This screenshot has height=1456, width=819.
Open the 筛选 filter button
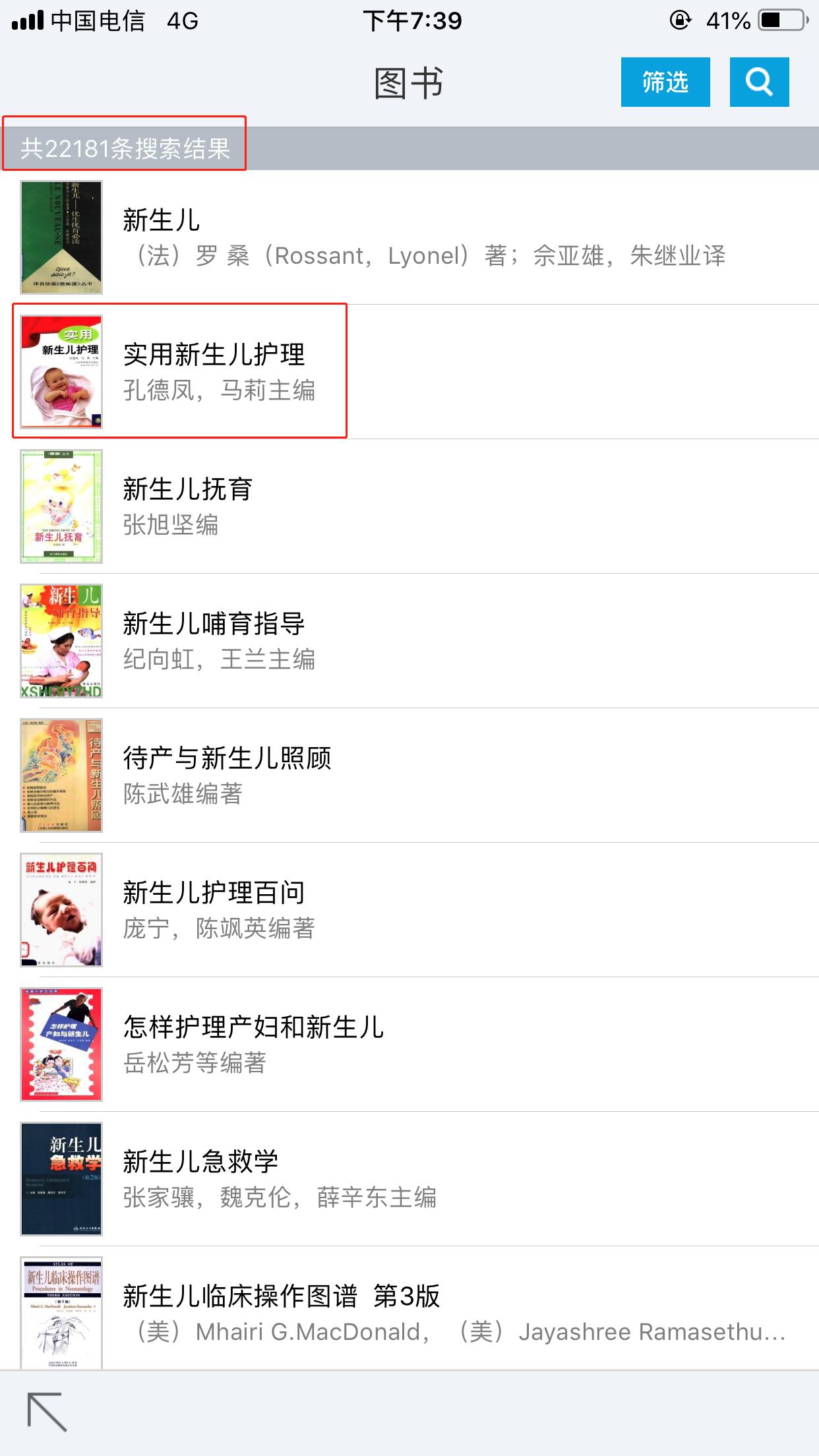coord(665,82)
